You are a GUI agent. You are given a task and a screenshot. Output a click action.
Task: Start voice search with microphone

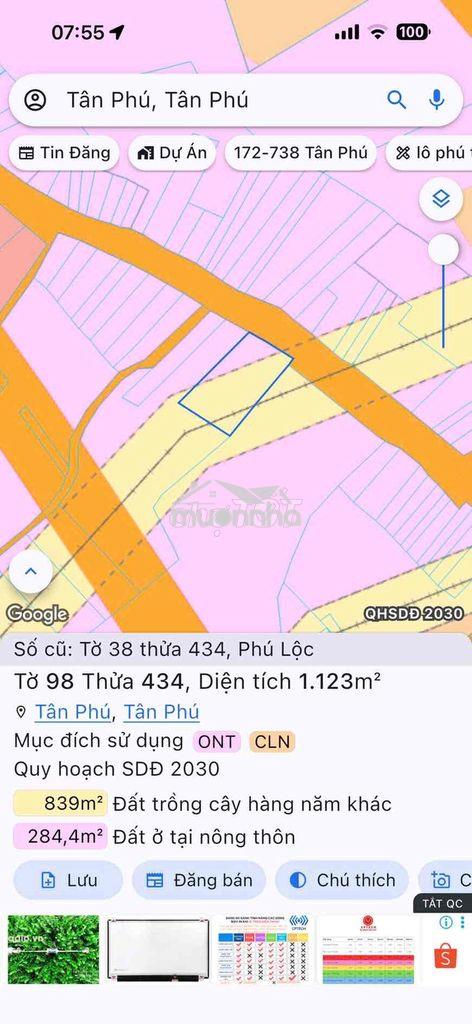(x=436, y=100)
